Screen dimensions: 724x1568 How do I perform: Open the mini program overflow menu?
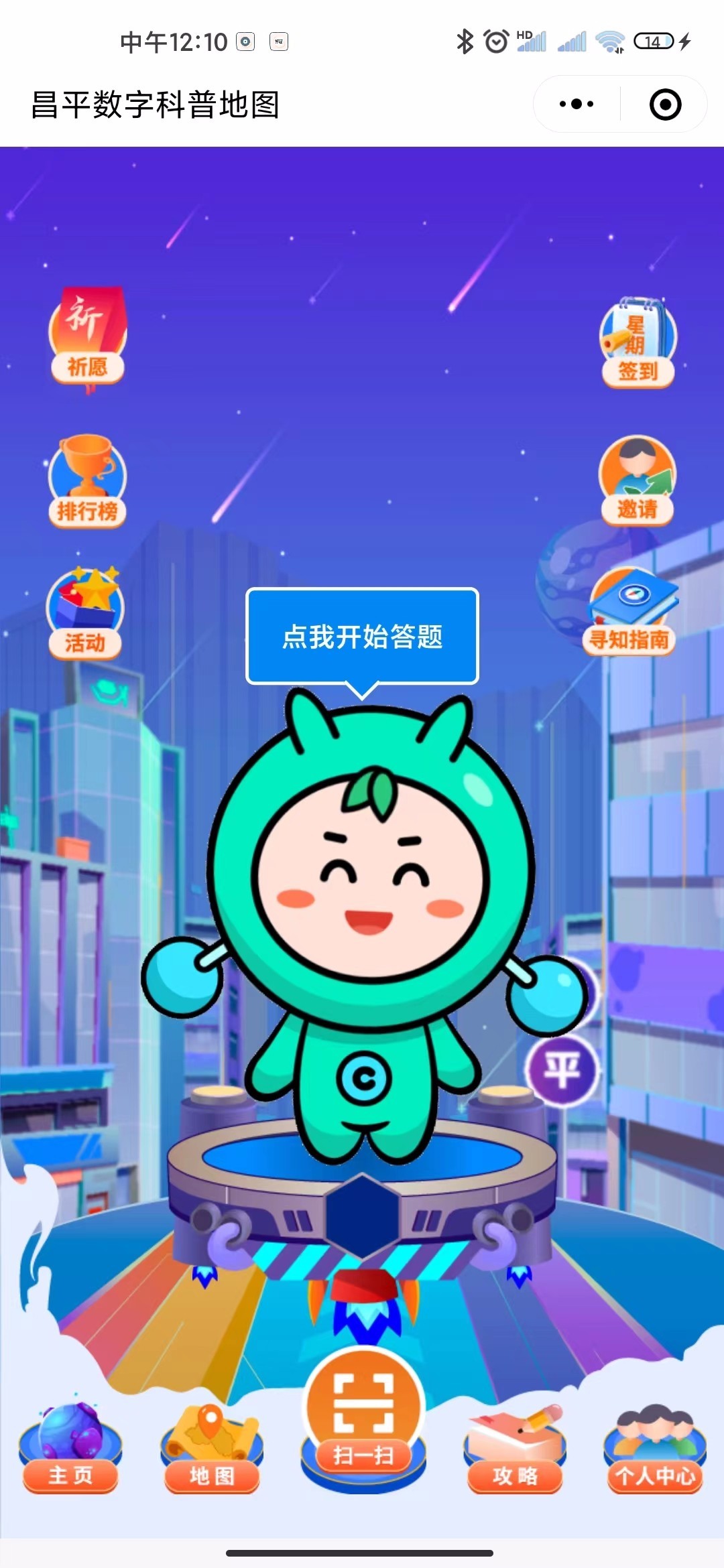tap(577, 104)
